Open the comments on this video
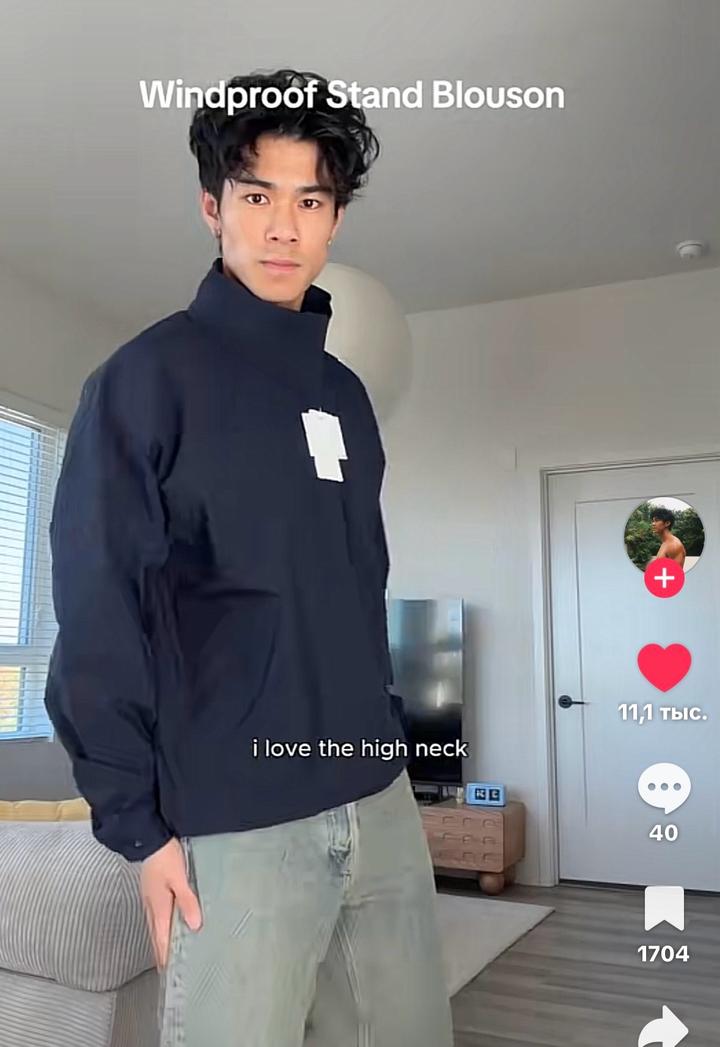 click(x=664, y=788)
